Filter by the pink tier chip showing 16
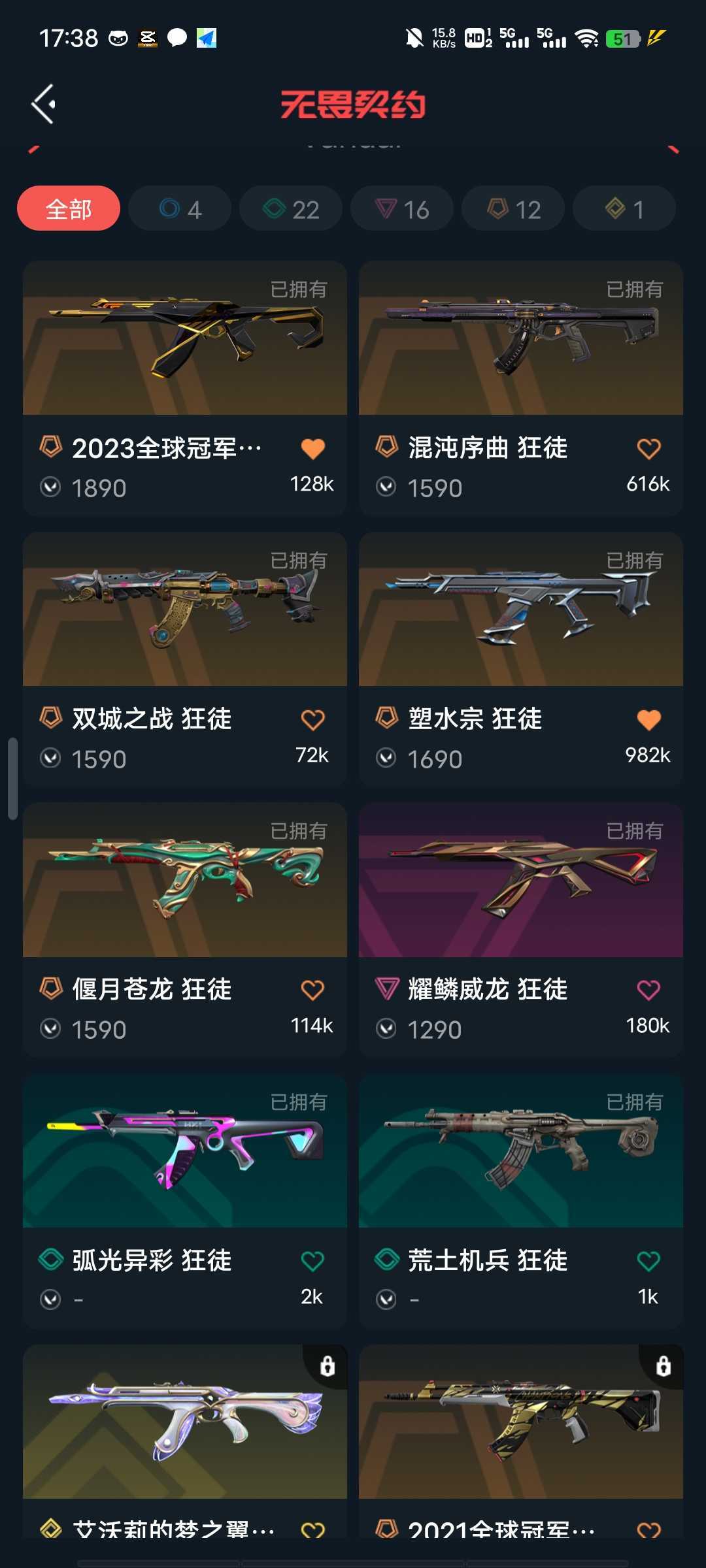Screen dimensions: 706x1568 [402, 208]
